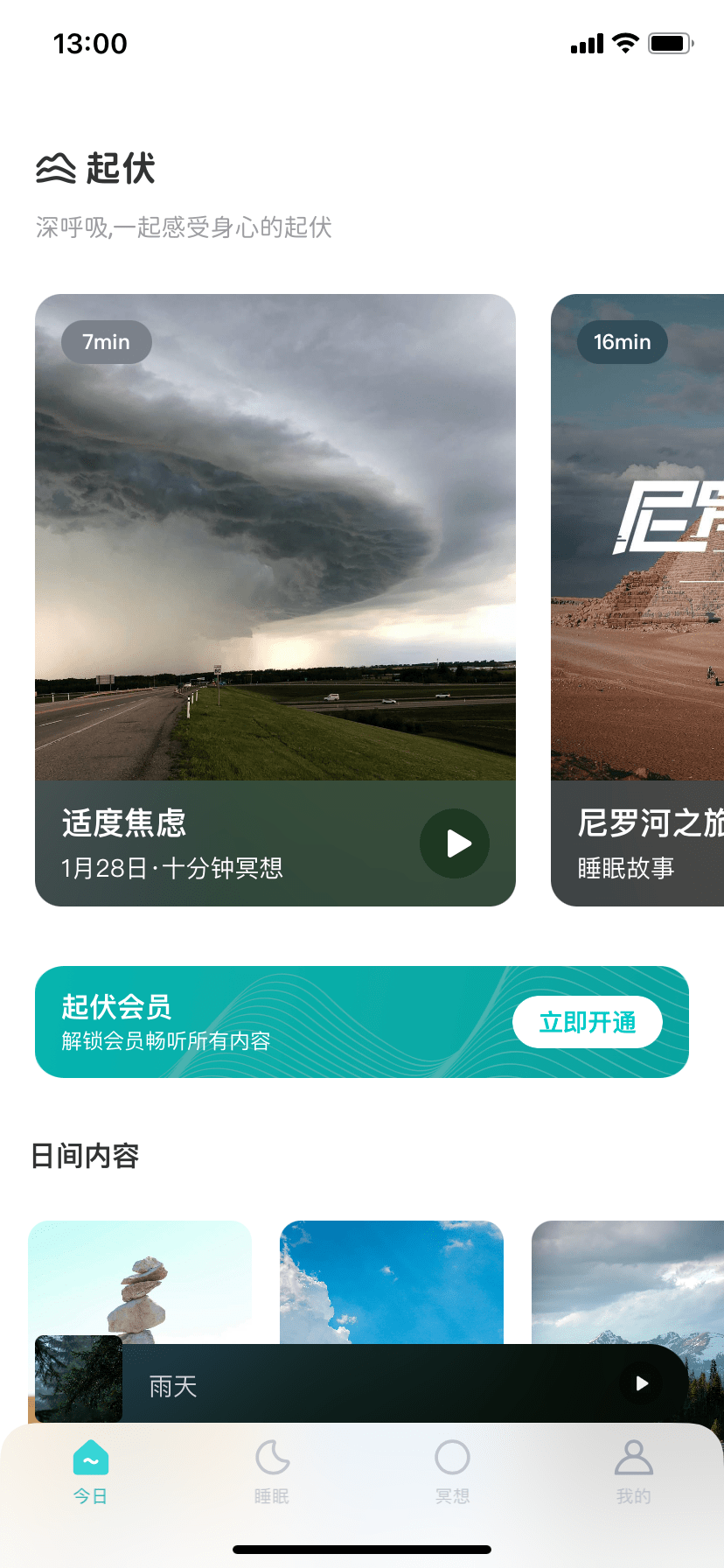Select the 睡眠 moon icon

click(x=272, y=1458)
